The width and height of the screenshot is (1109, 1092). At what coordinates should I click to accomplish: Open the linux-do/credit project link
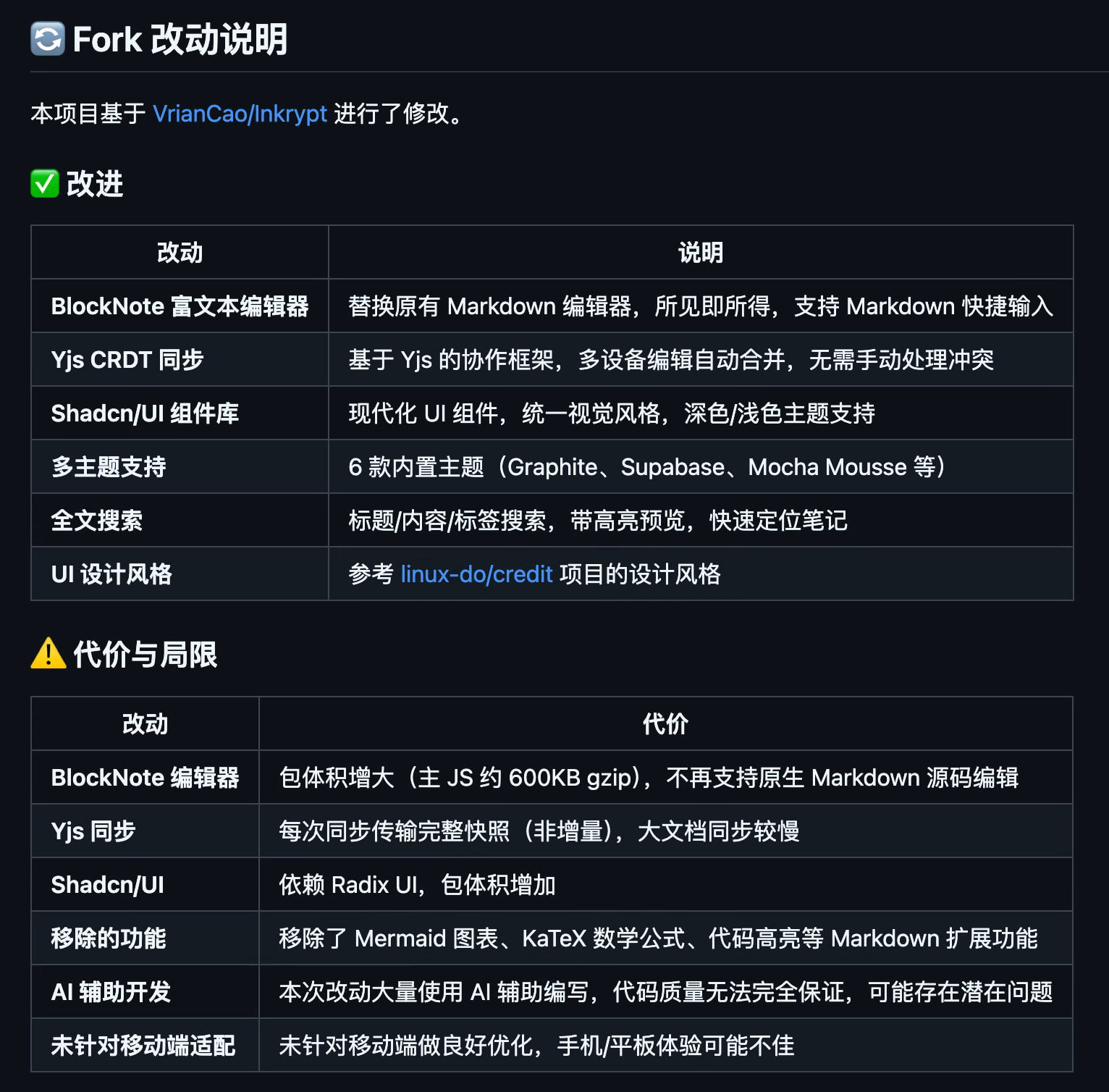pos(476,574)
